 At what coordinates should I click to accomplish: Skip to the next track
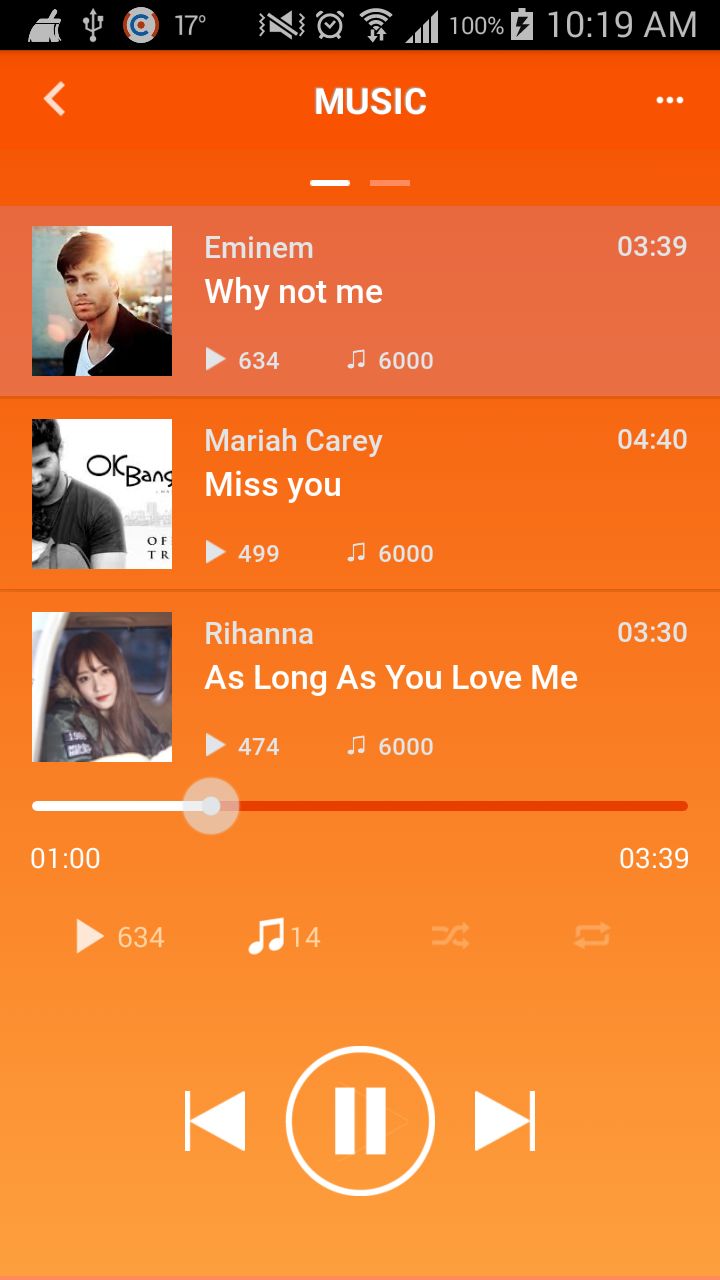tap(505, 1120)
